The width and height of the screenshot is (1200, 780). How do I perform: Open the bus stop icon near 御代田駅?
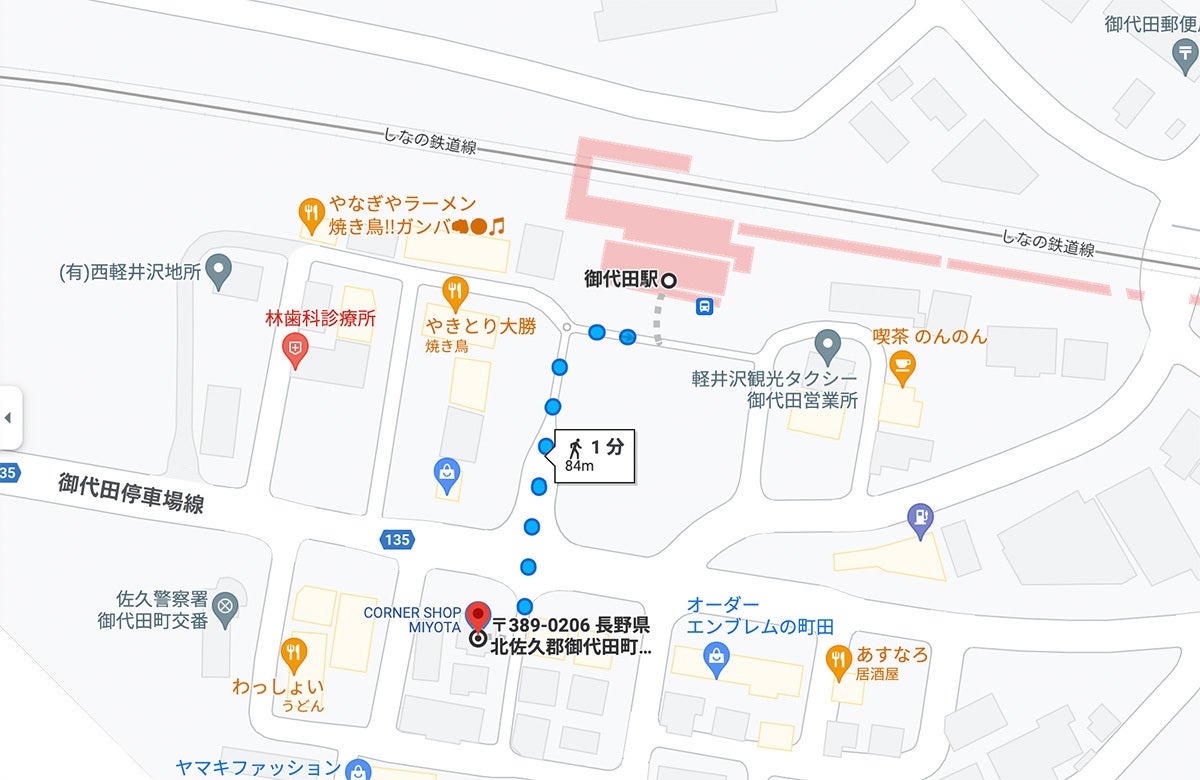705,307
